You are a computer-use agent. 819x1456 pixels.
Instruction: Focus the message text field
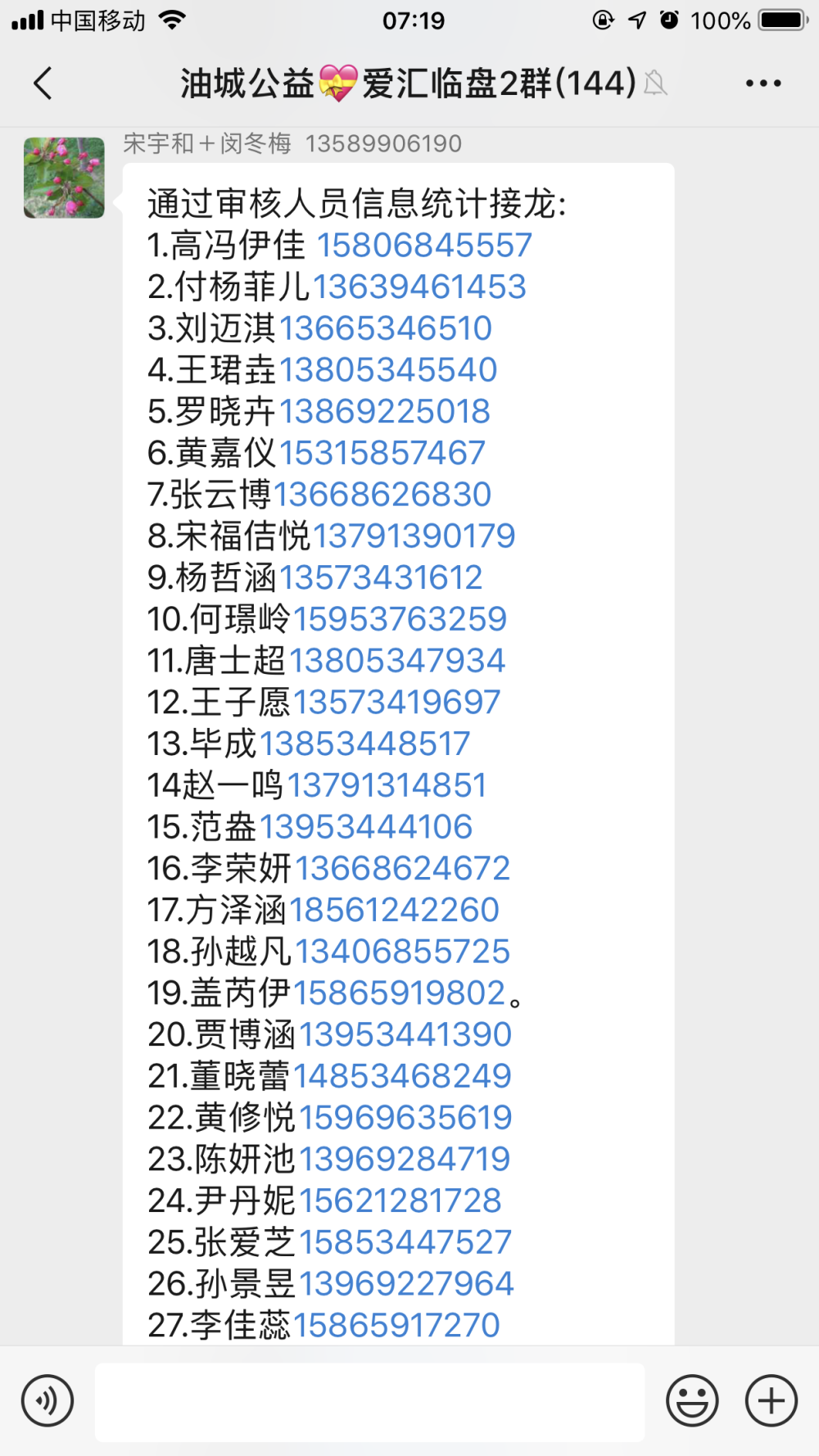coord(370,1402)
